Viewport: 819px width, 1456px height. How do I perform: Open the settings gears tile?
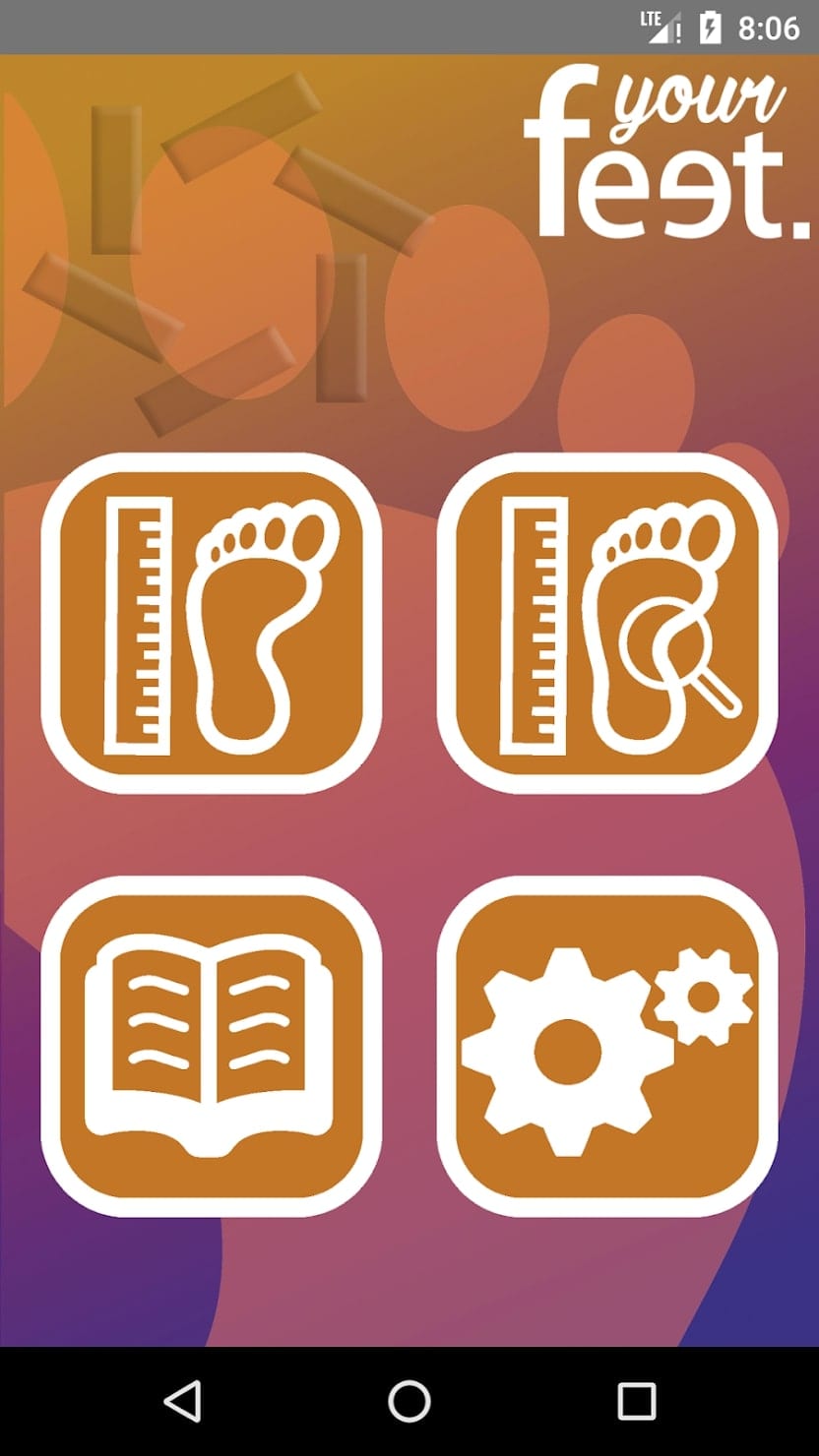pyautogui.click(x=607, y=1047)
